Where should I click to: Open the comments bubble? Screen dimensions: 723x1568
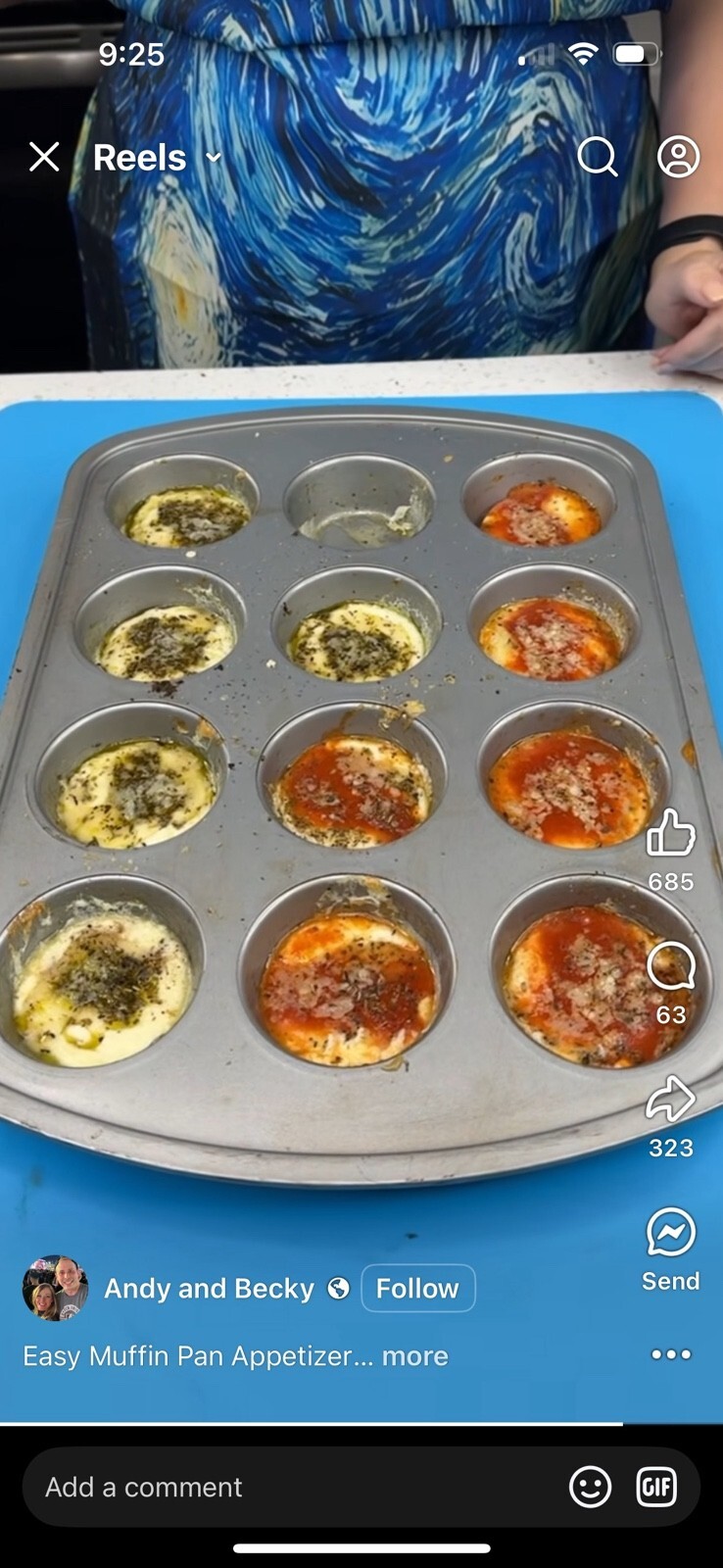click(671, 967)
